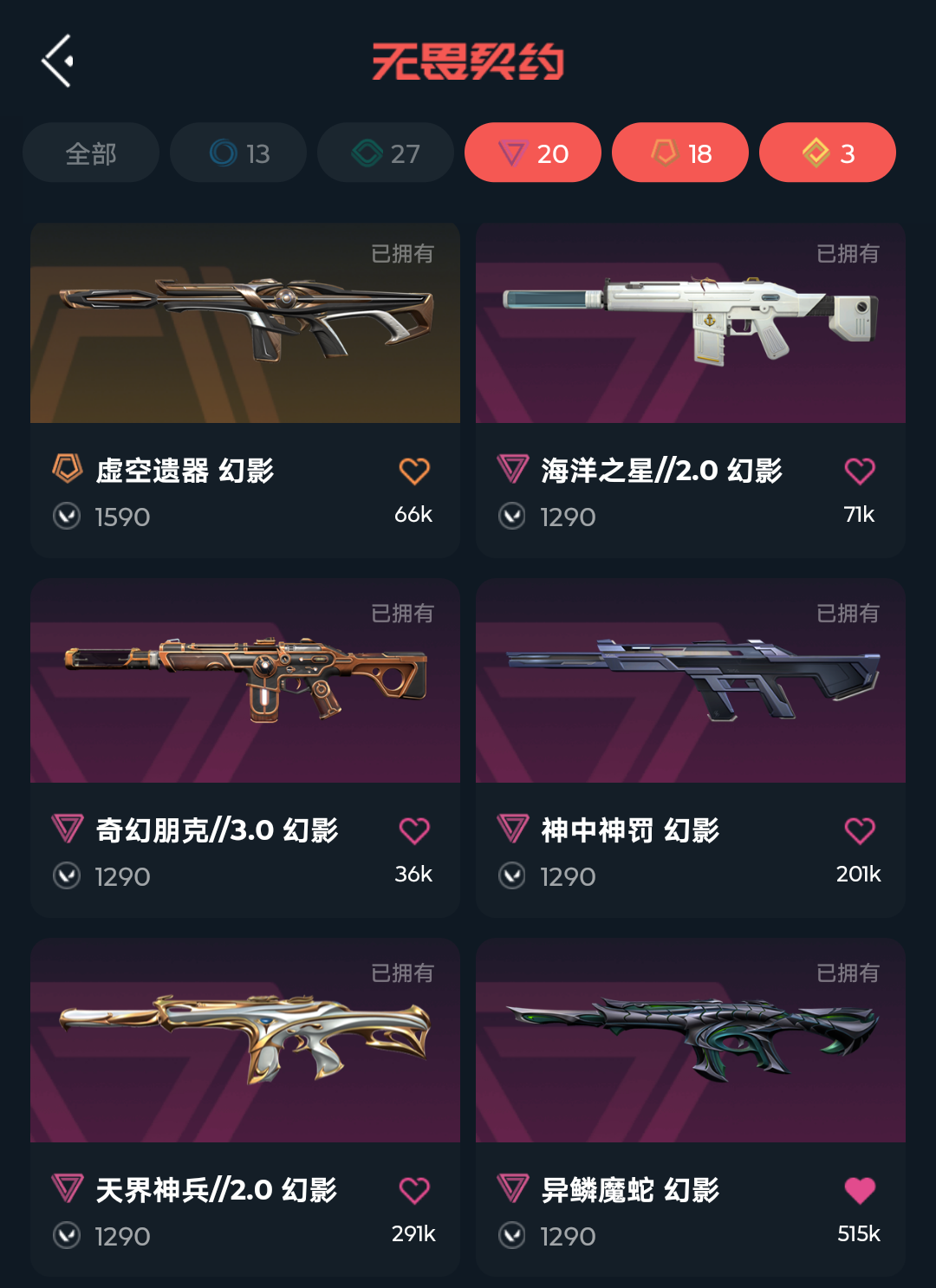
Task: Open the 海洋之星//2.0 幻影 skin card
Action: tap(691, 323)
